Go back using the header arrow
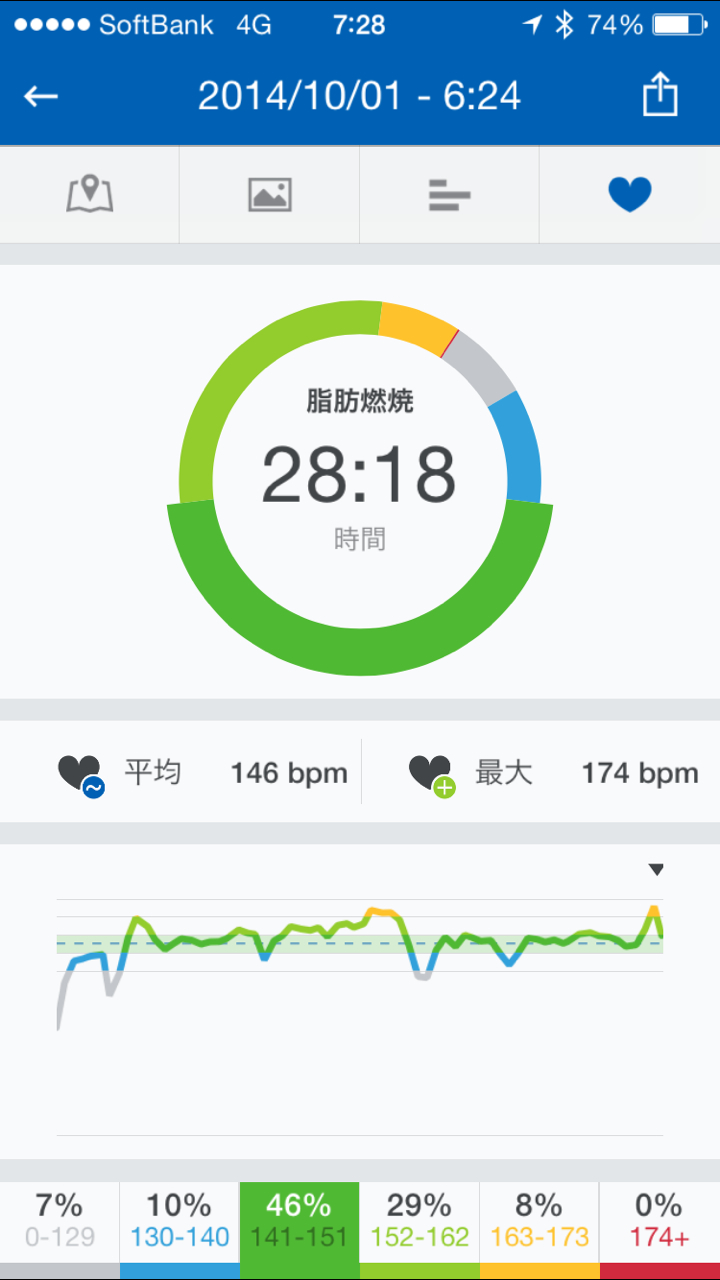This screenshot has width=720, height=1280. coord(42,96)
